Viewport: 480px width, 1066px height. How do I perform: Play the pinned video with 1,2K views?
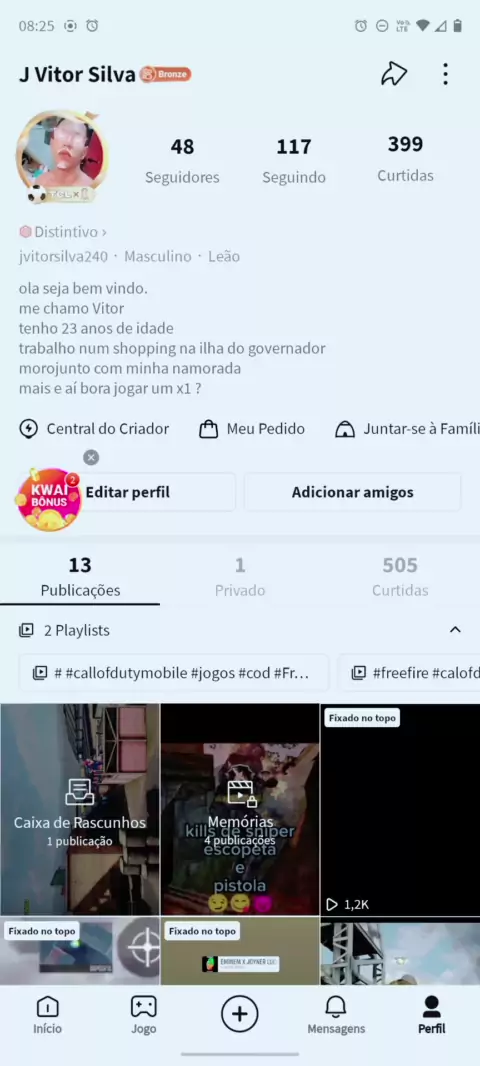(x=400, y=809)
